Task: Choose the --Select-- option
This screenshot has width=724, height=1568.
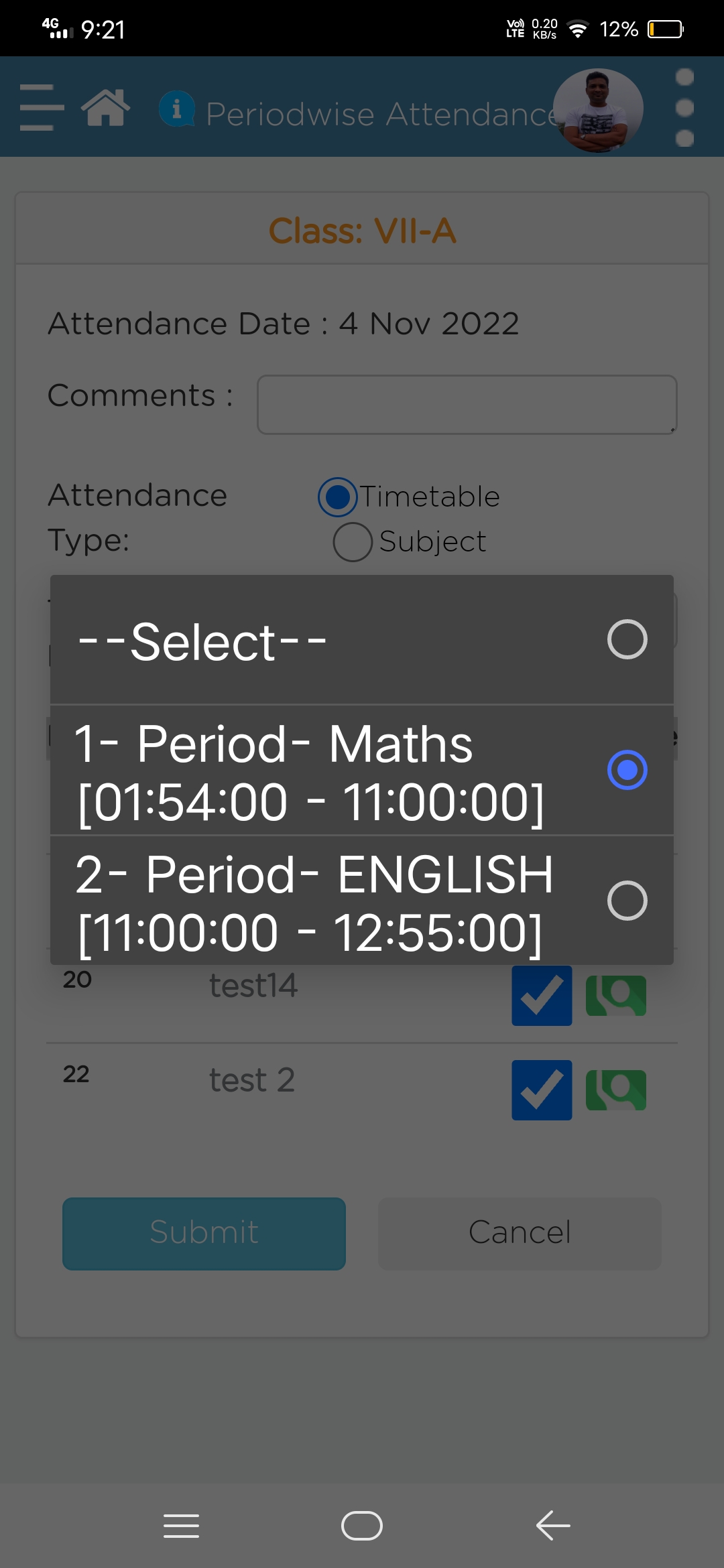Action: pos(362,639)
